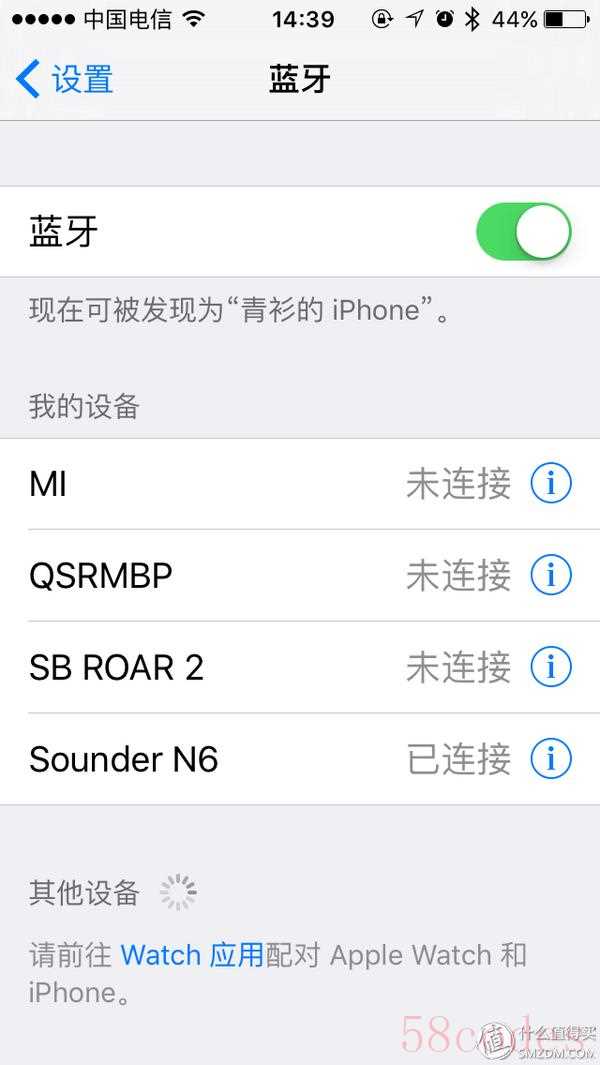
Task: Open Sounder N6 info button
Action: (x=551, y=759)
